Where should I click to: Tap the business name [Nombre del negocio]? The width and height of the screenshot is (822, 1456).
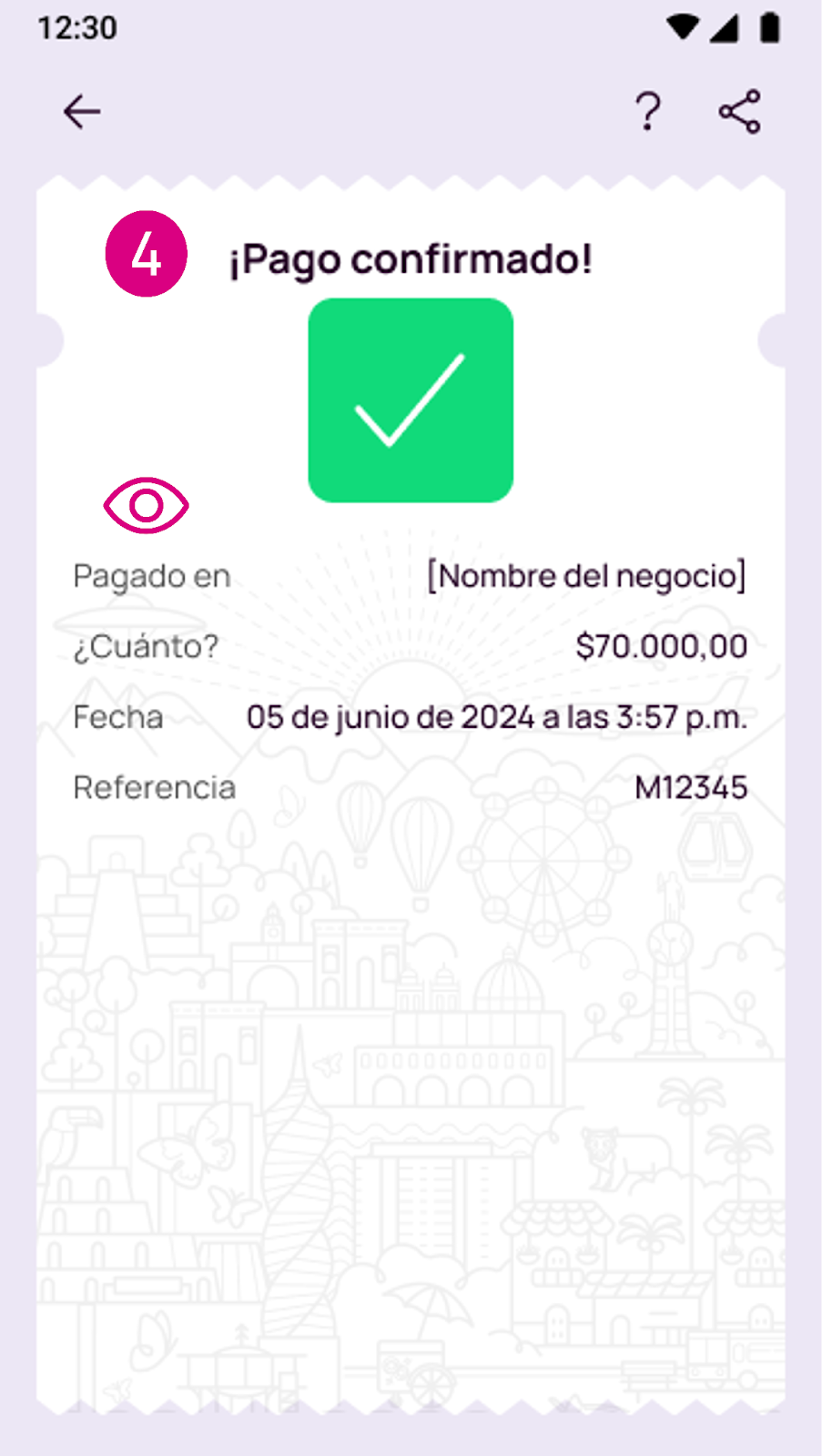point(588,575)
